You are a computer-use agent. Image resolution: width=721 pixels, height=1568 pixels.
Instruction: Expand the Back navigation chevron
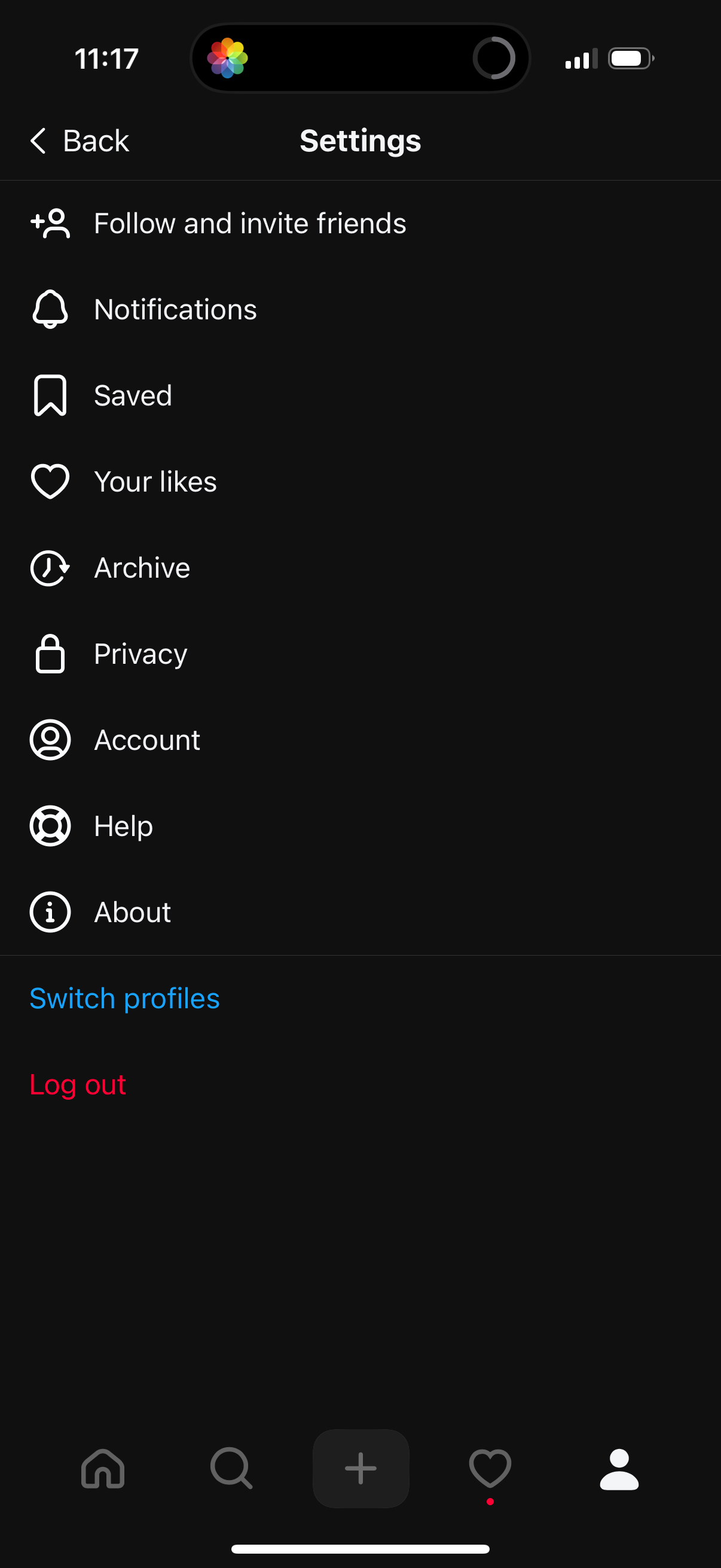click(38, 140)
